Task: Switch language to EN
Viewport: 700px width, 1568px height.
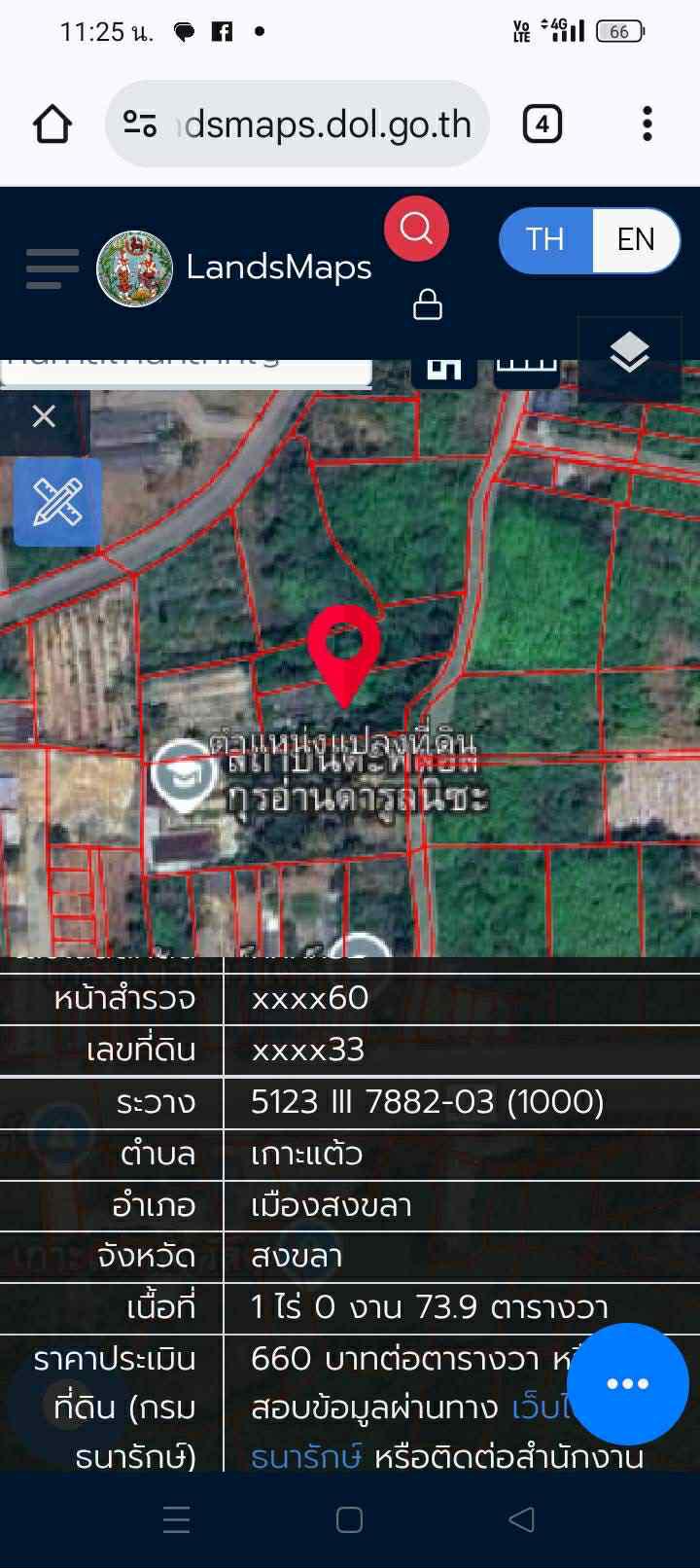Action: (x=636, y=239)
